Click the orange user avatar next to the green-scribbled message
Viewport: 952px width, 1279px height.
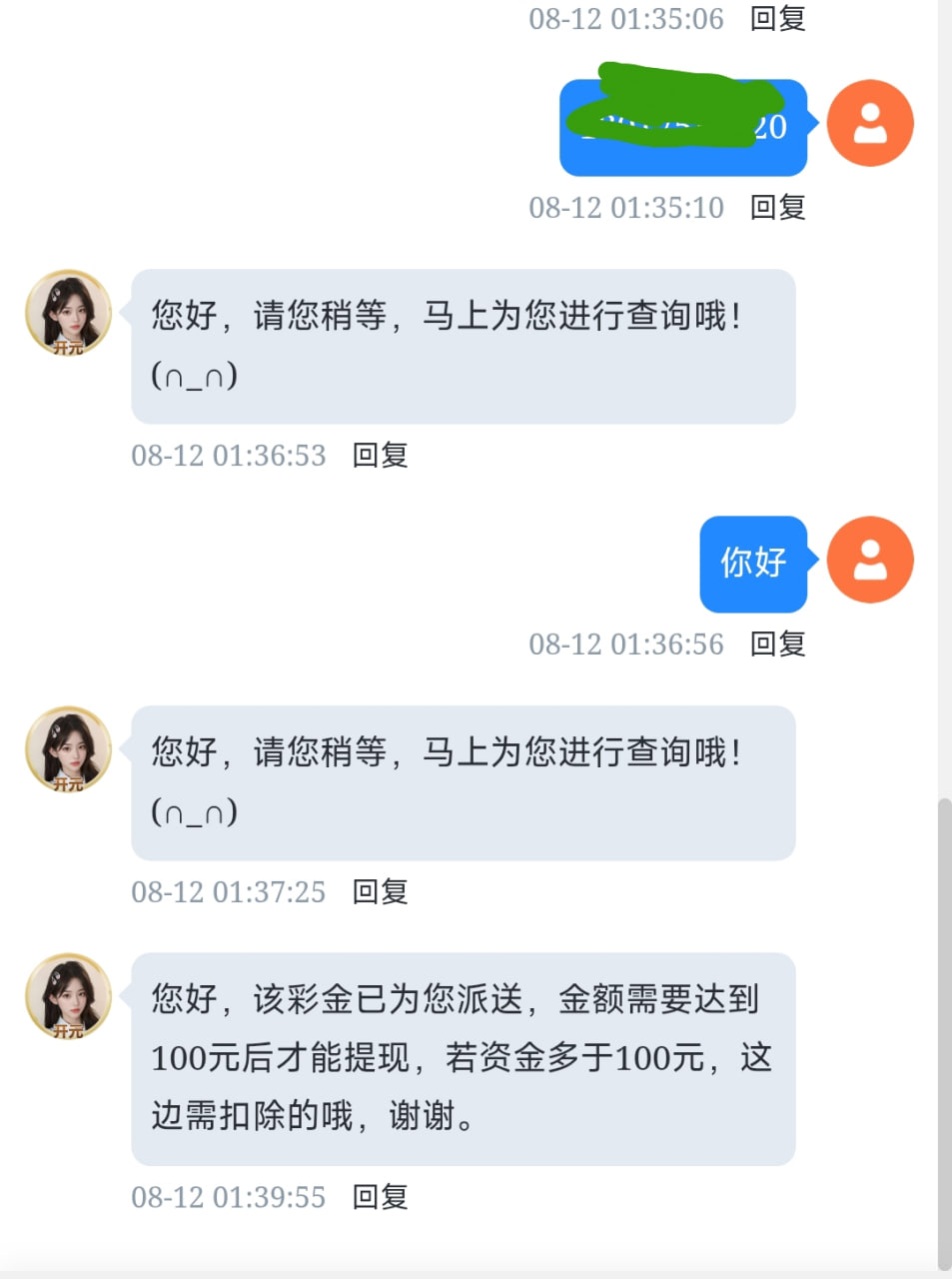[x=869, y=122]
